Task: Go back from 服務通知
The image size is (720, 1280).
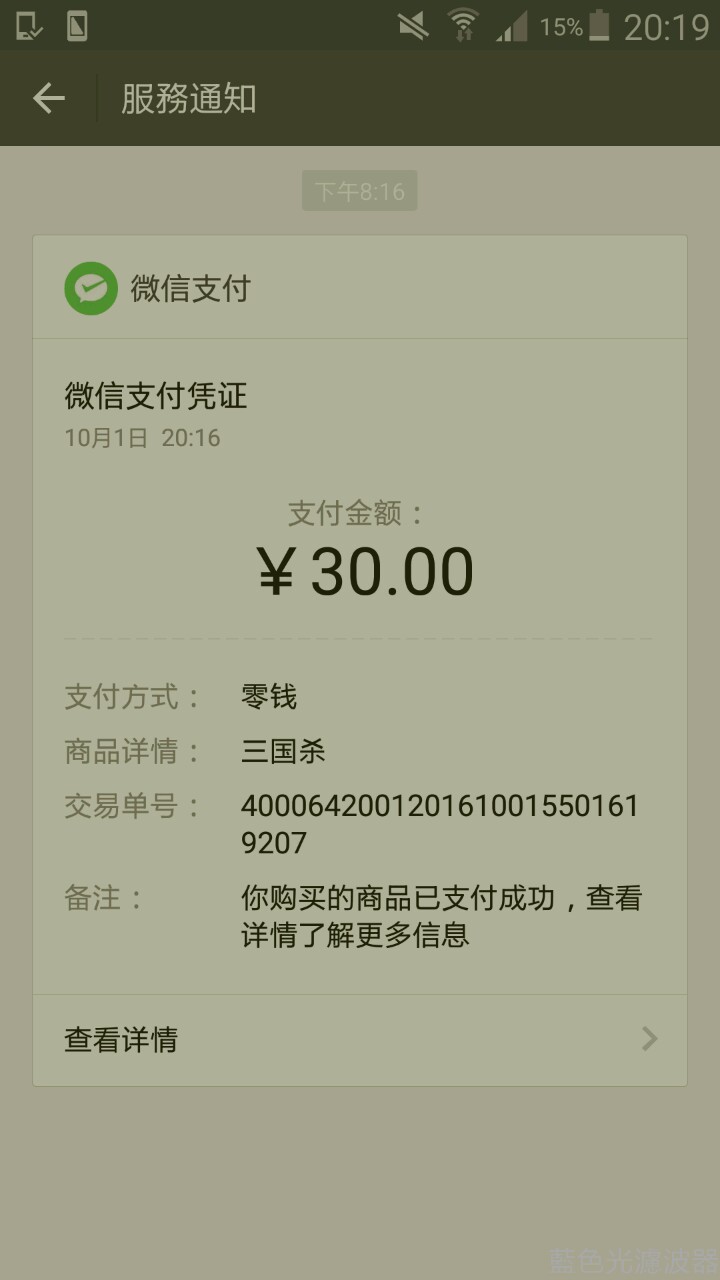Action: pyautogui.click(x=48, y=98)
